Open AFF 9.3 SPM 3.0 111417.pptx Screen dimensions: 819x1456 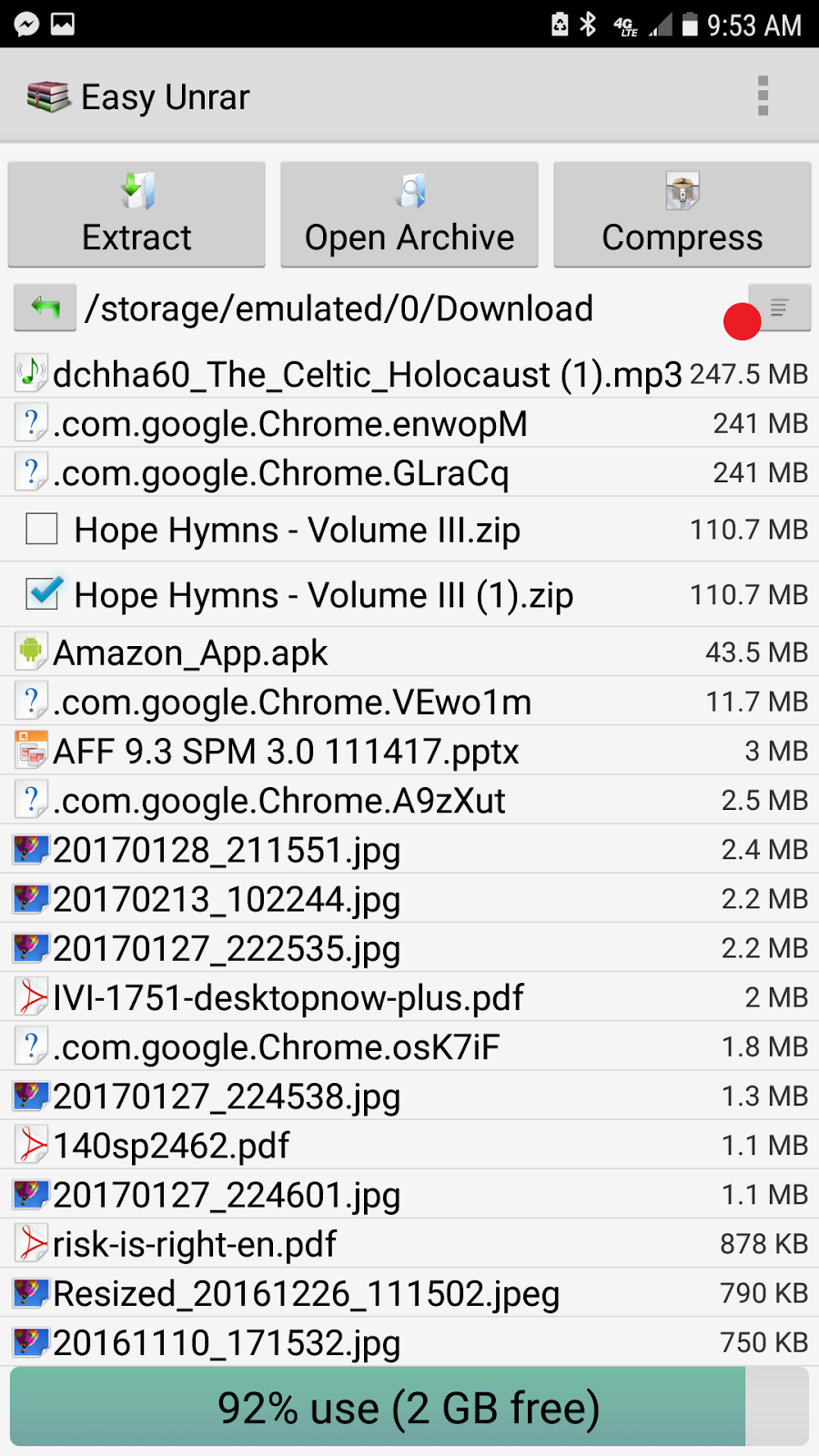point(409,750)
